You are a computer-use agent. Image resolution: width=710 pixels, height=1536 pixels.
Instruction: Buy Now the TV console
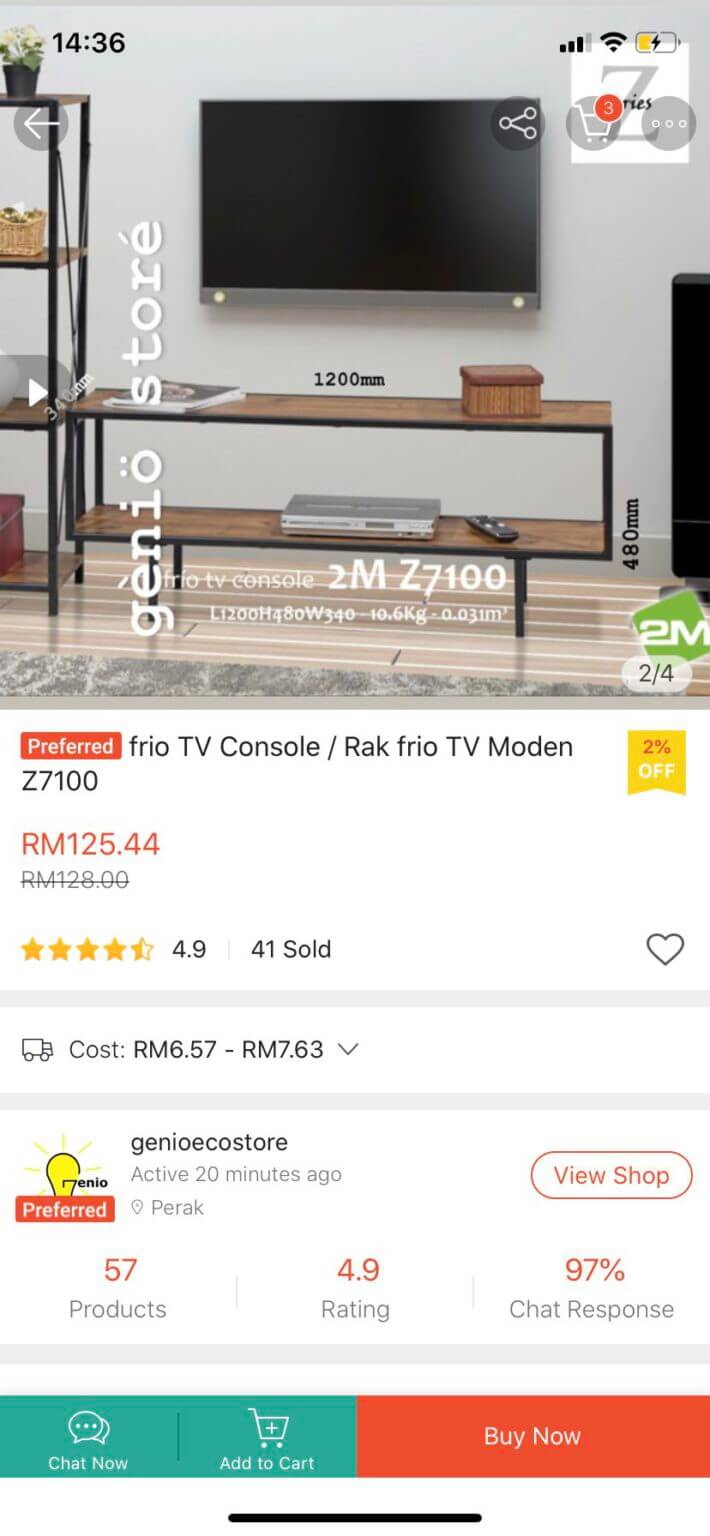pos(533,1436)
